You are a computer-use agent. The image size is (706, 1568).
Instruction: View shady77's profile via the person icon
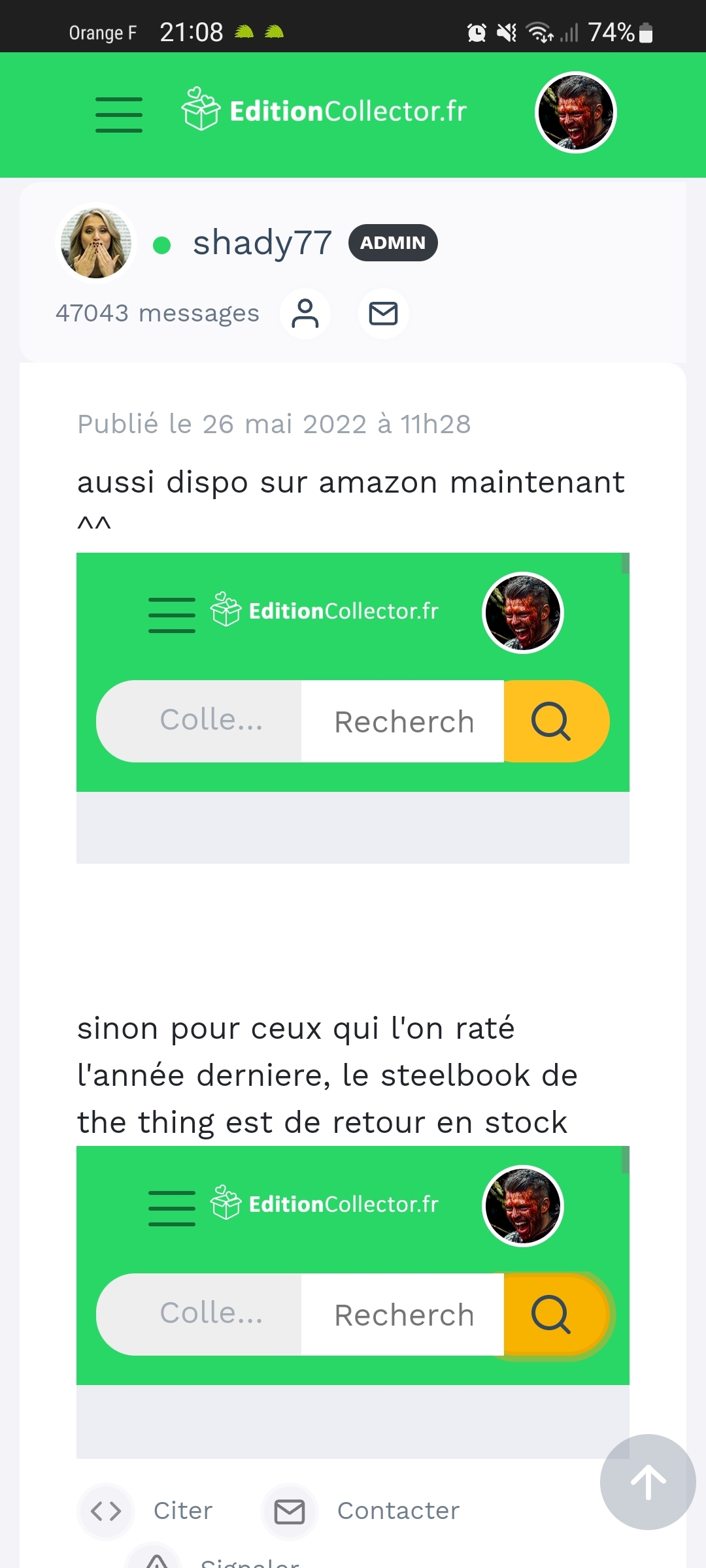coord(305,314)
